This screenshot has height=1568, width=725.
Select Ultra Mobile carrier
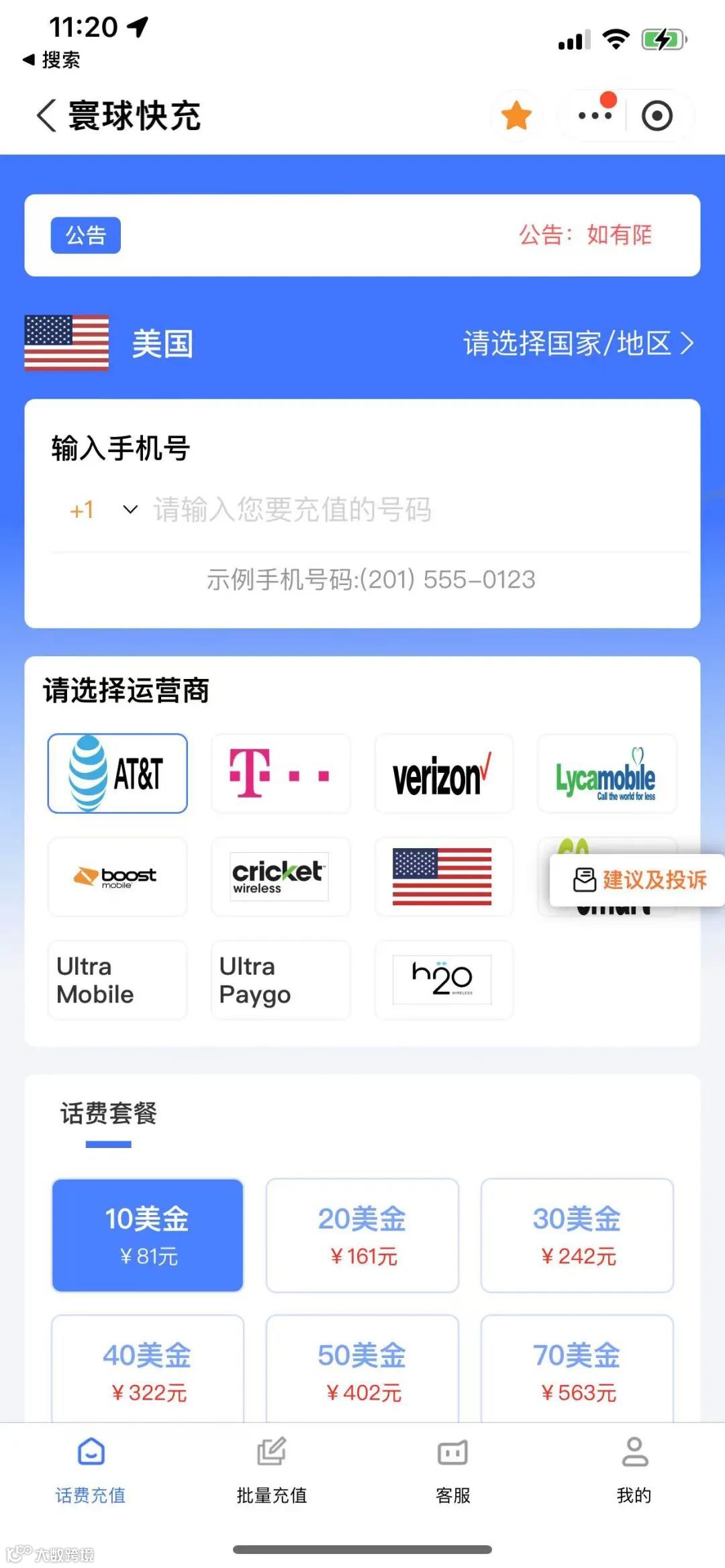[117, 980]
